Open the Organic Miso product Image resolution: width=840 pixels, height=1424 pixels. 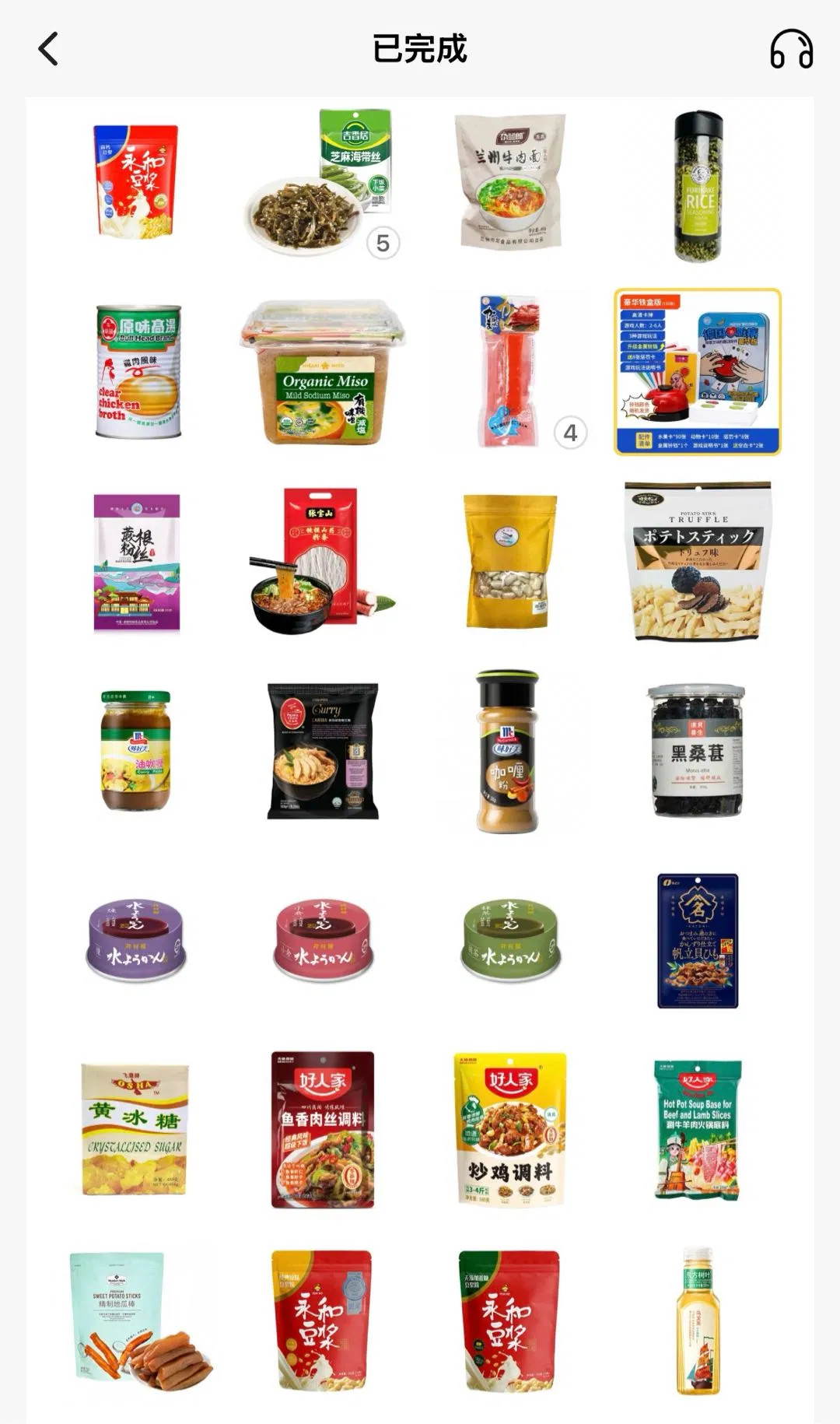(x=324, y=374)
